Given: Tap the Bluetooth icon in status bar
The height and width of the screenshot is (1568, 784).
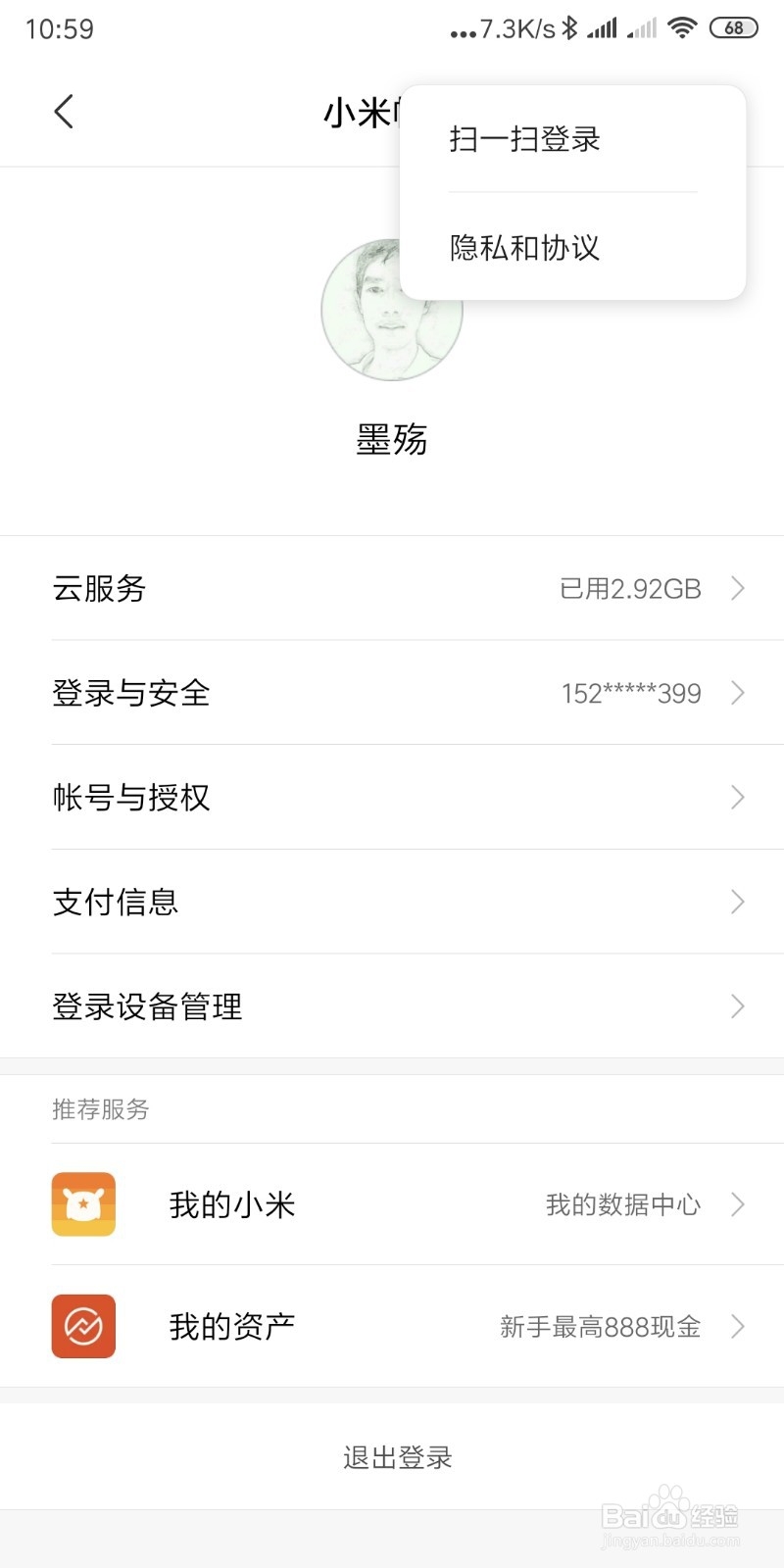Looking at the screenshot, I should pos(569,27).
